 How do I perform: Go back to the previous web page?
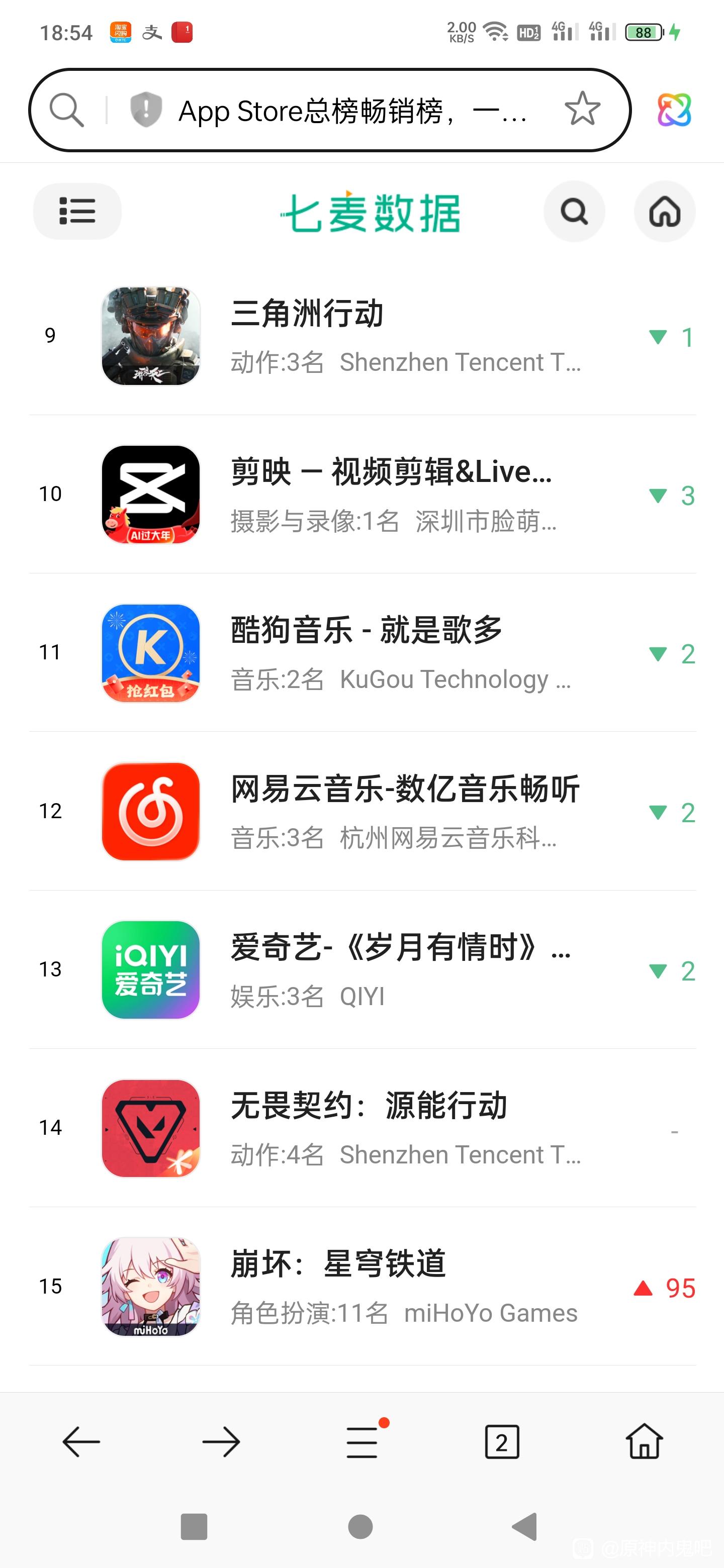81,1441
